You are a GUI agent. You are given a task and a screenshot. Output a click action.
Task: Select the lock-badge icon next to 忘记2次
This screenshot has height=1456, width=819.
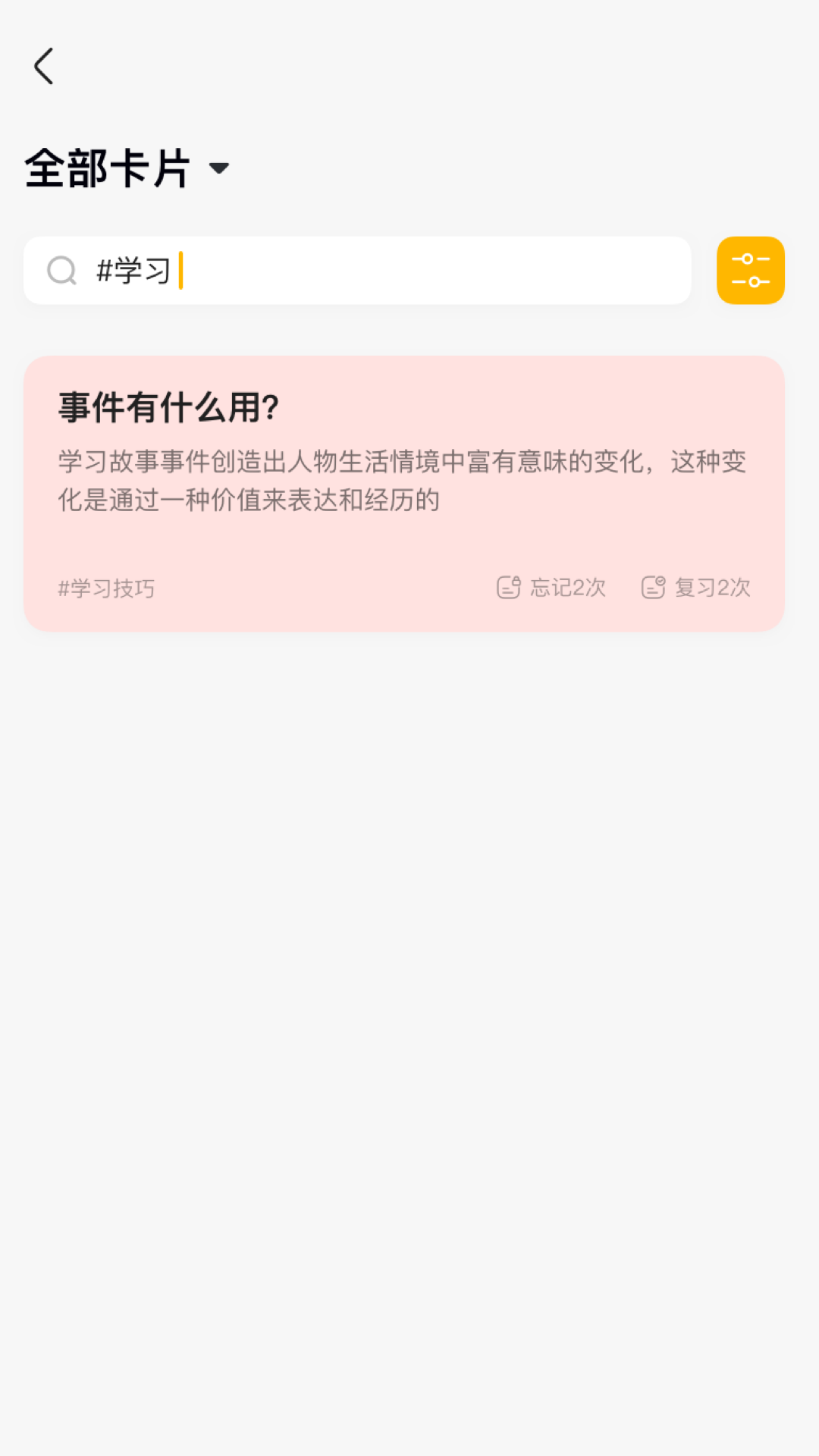(510, 587)
